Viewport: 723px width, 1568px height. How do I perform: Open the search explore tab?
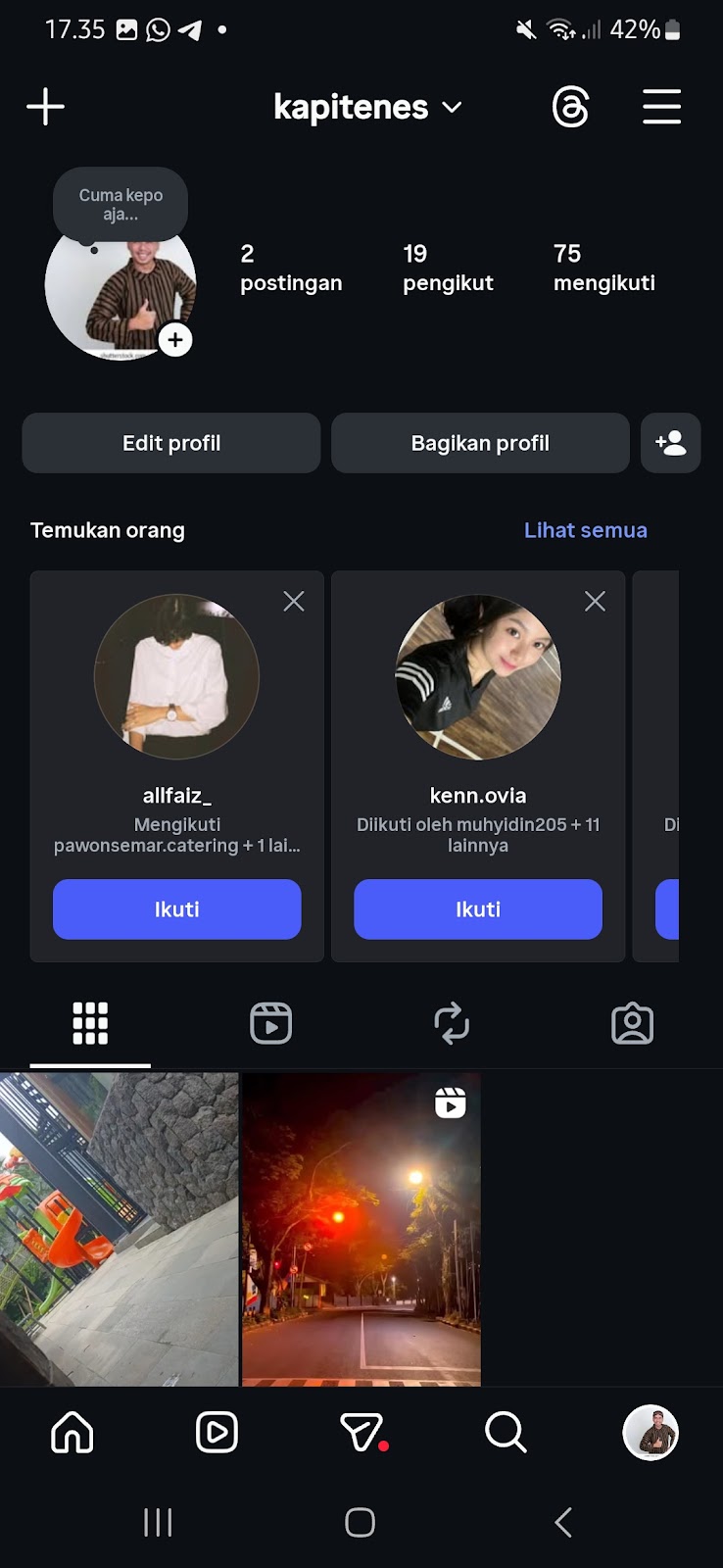[506, 1433]
